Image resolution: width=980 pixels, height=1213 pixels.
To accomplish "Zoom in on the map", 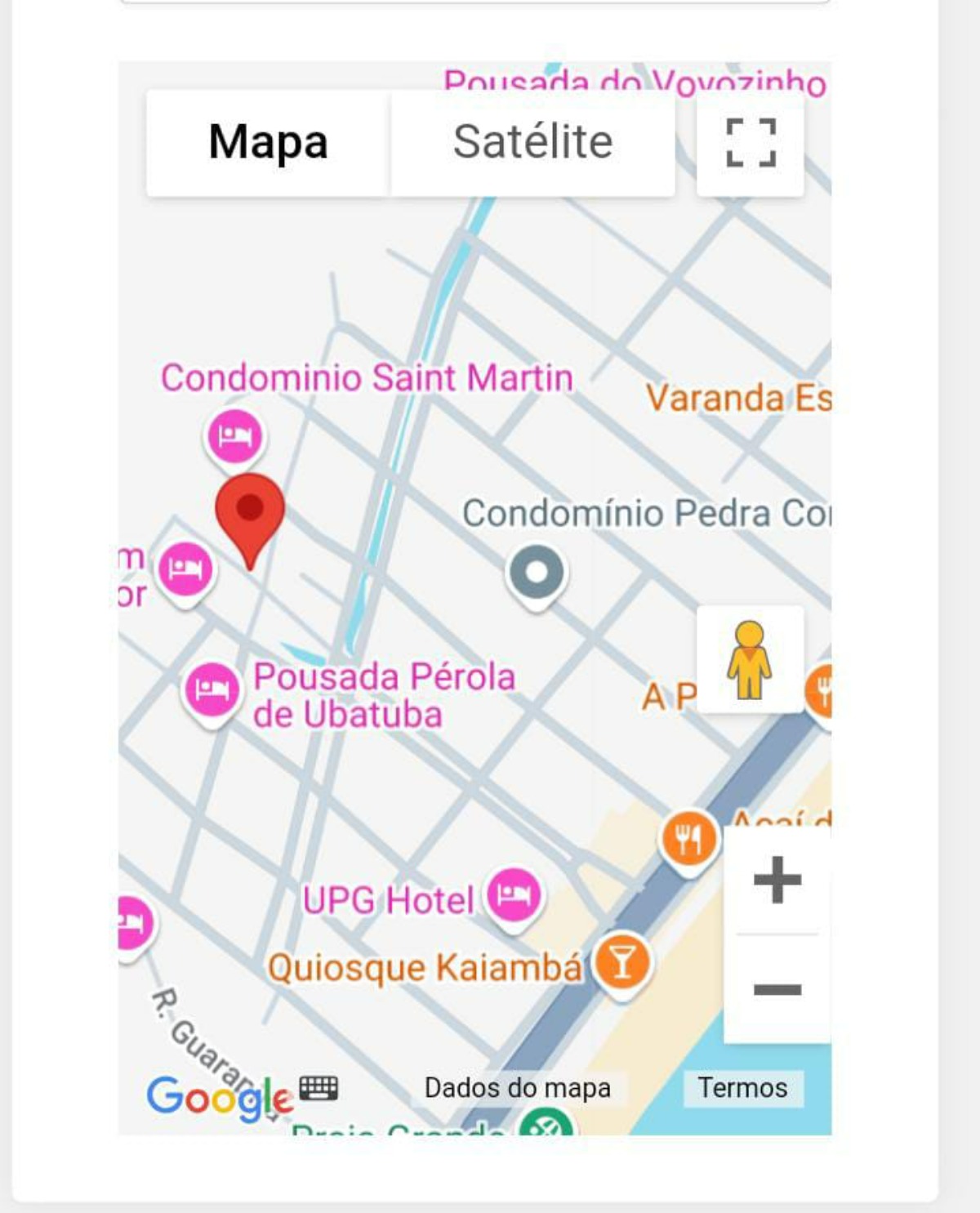I will click(x=777, y=881).
